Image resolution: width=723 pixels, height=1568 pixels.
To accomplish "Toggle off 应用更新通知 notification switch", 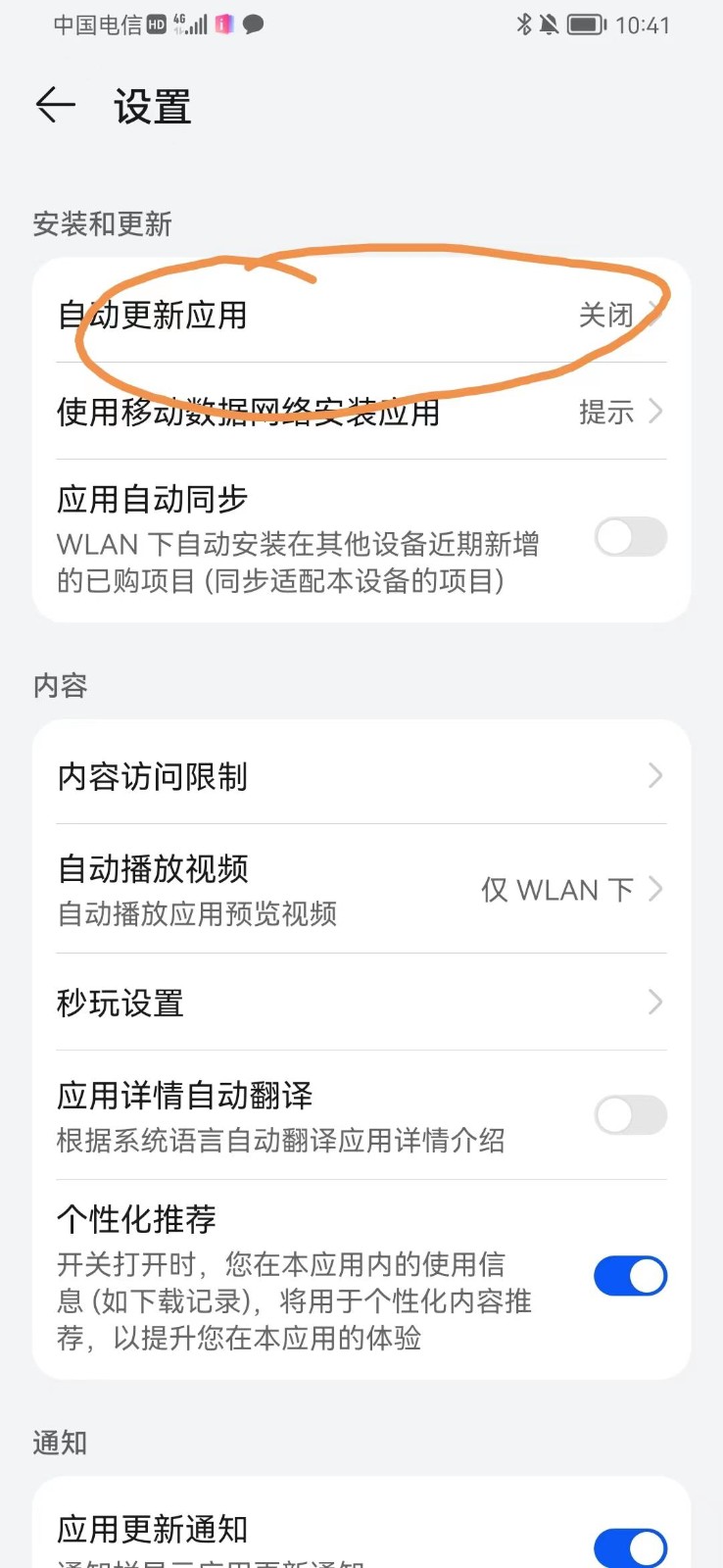I will pos(630,1545).
